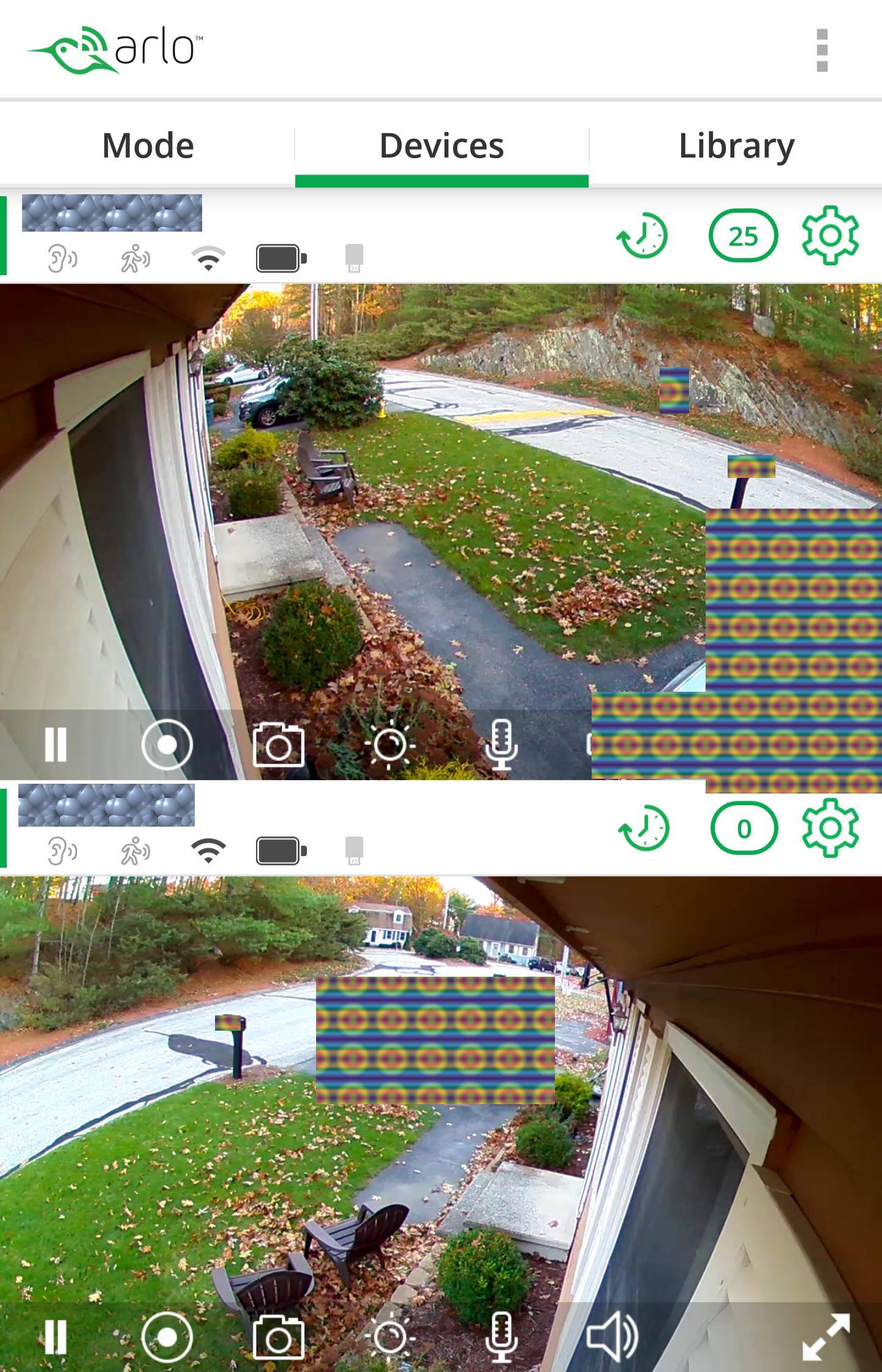The image size is (882, 1372).
Task: Pause the second camera's live stream
Action: coord(56,1336)
